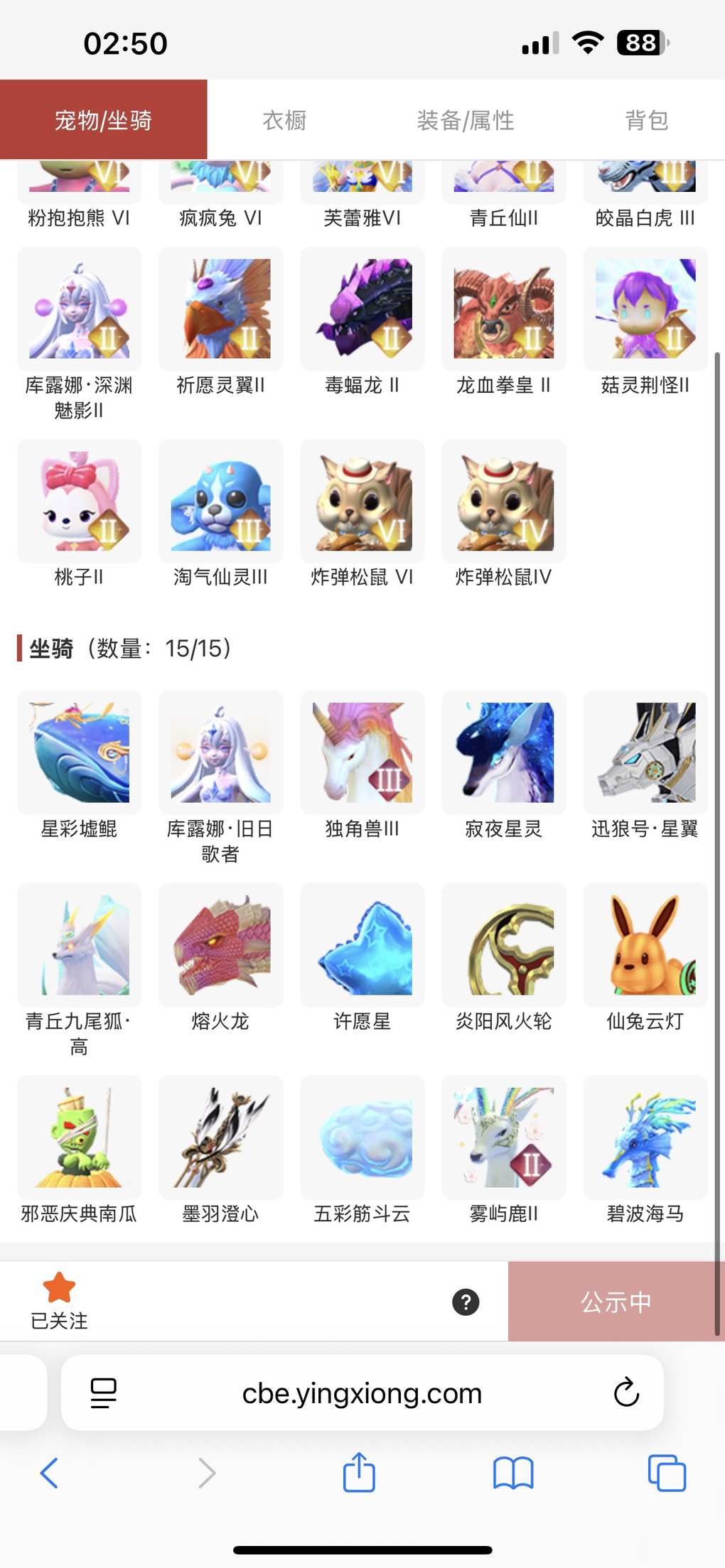This screenshot has height=1568, width=725.
Task: View the 独角兽III mount
Action: tap(362, 753)
